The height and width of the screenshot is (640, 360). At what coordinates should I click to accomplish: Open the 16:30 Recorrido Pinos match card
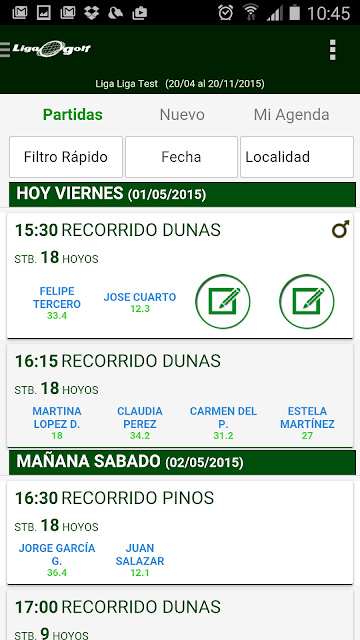[180, 532]
